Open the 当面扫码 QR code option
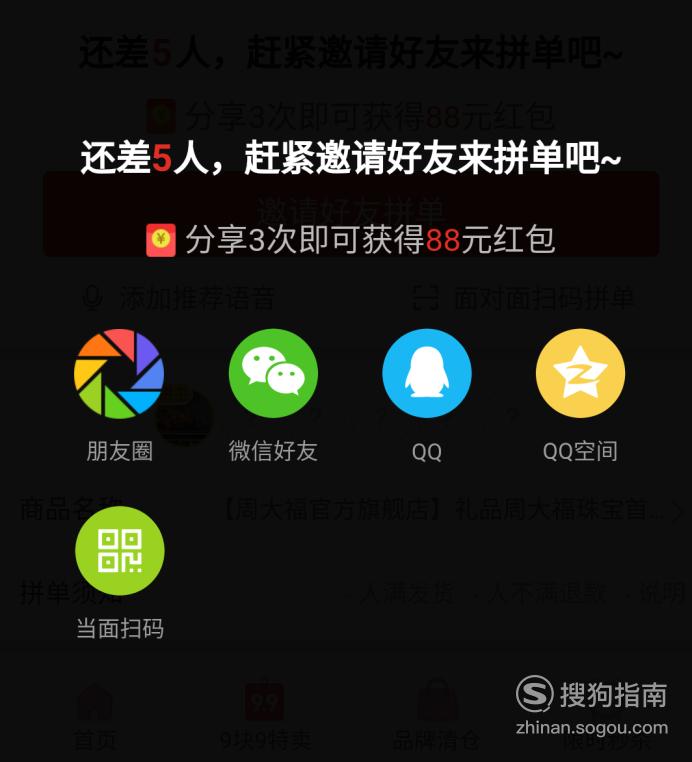The height and width of the screenshot is (762, 692). (119, 551)
